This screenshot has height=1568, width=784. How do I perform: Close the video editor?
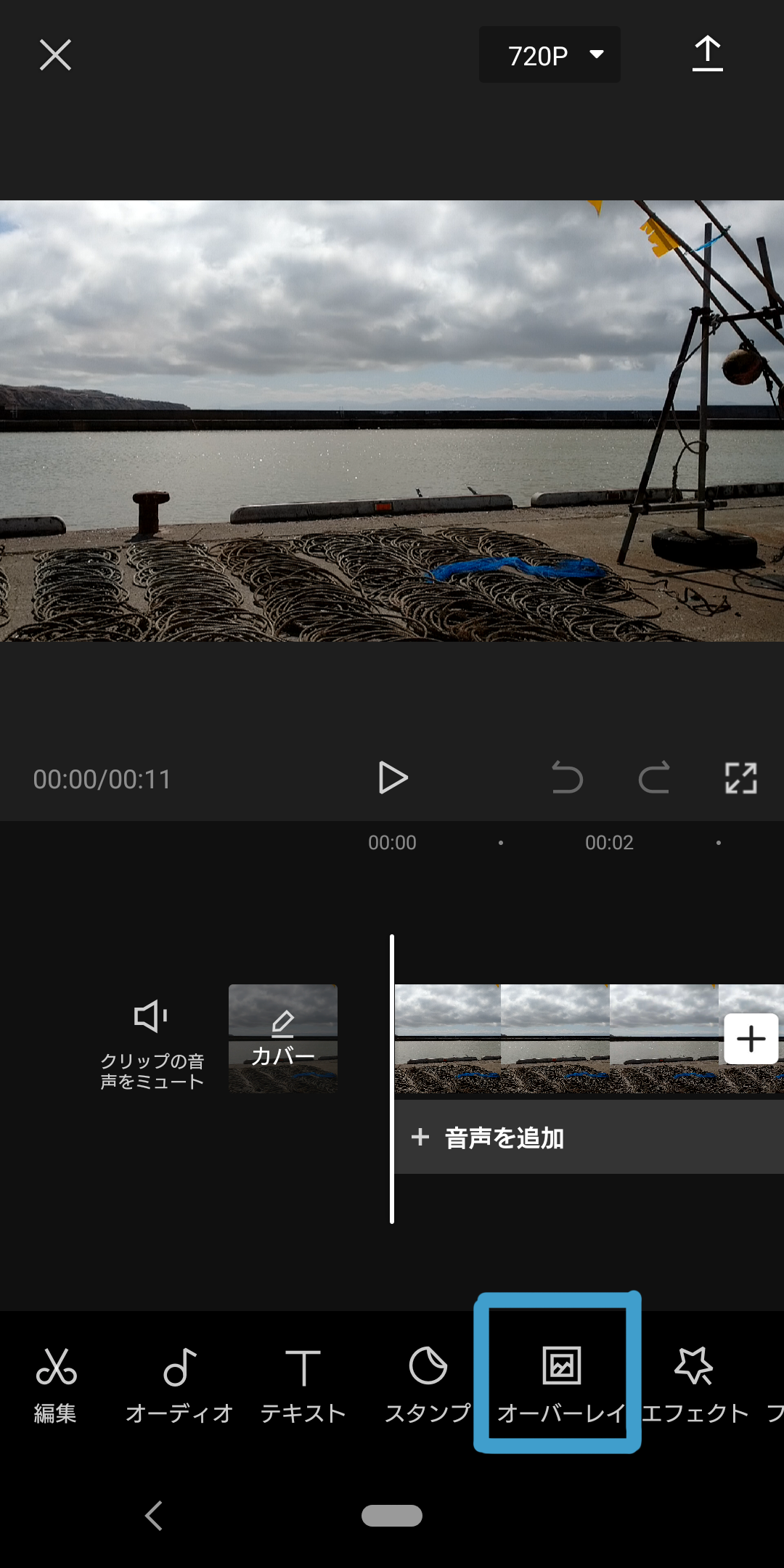55,55
